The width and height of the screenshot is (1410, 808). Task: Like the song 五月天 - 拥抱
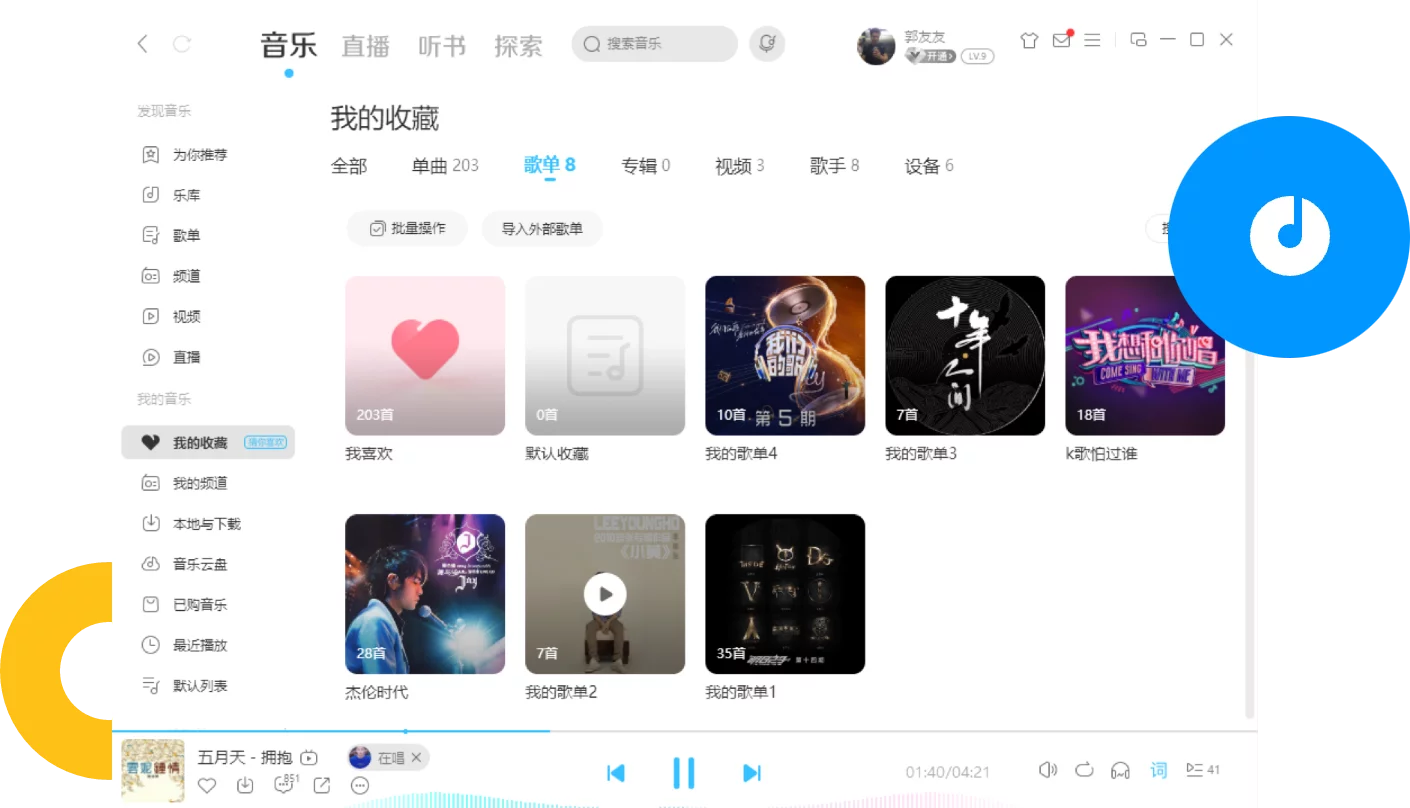point(207,786)
